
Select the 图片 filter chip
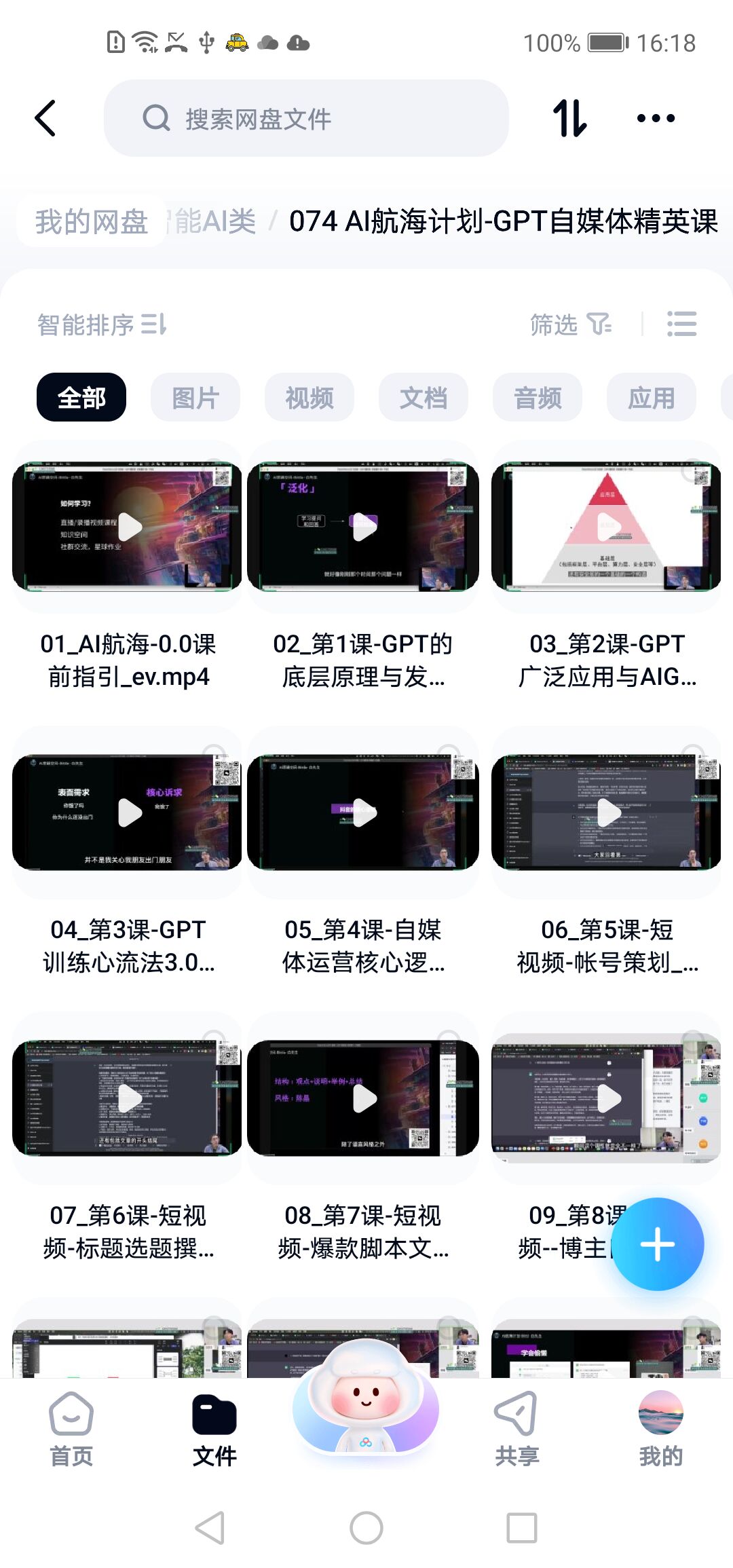[195, 397]
